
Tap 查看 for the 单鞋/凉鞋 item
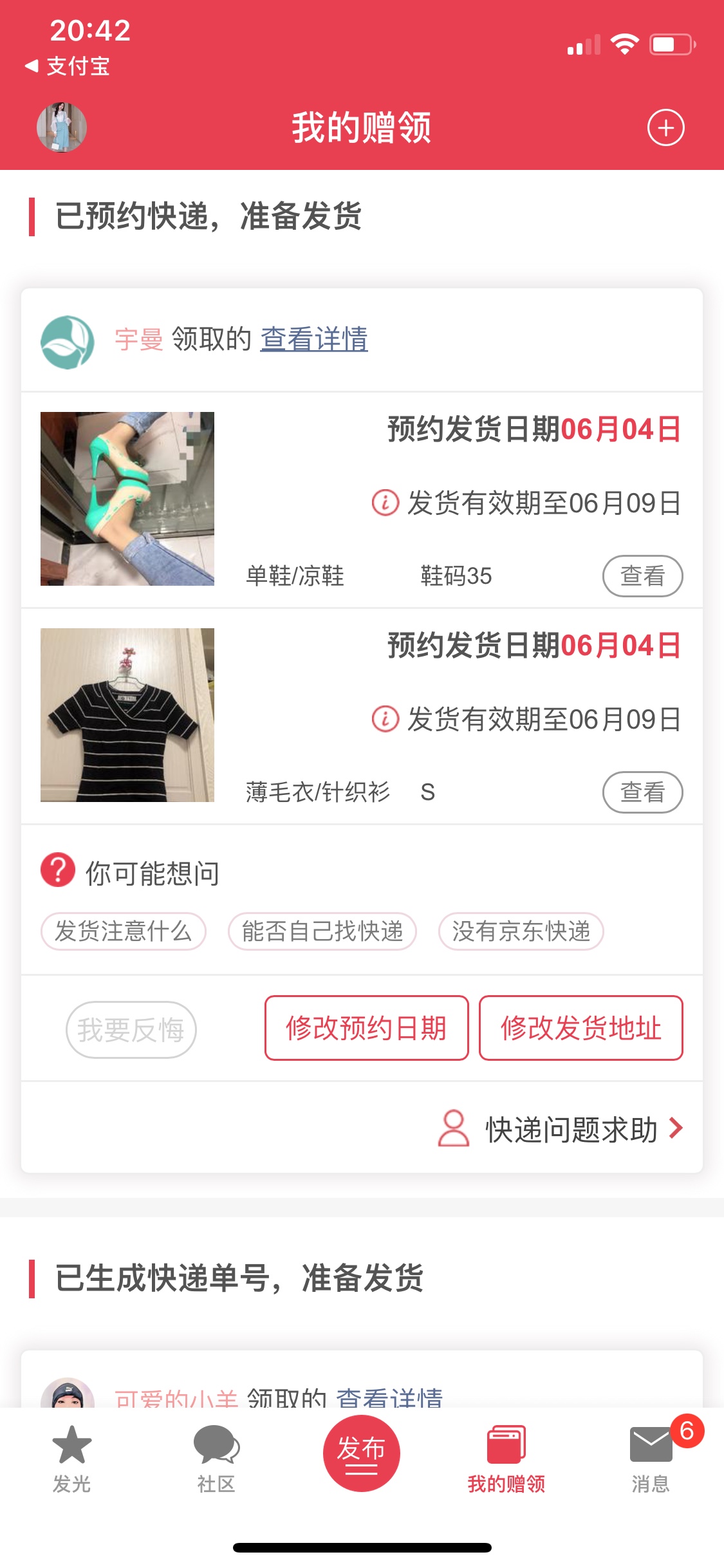(642, 575)
